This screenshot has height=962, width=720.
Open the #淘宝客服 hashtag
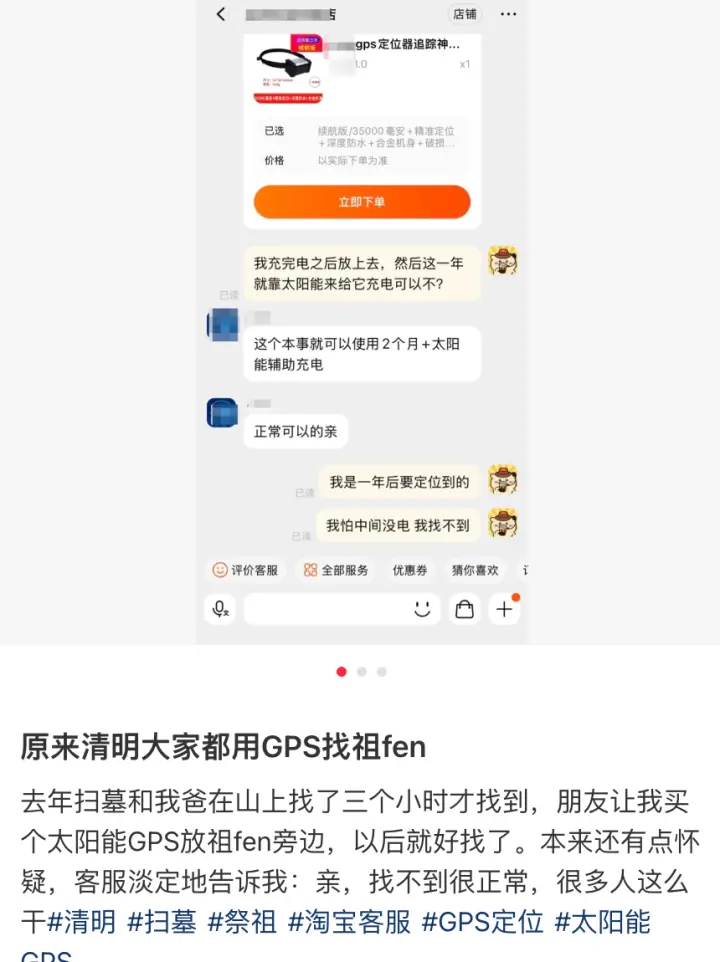[349, 921]
